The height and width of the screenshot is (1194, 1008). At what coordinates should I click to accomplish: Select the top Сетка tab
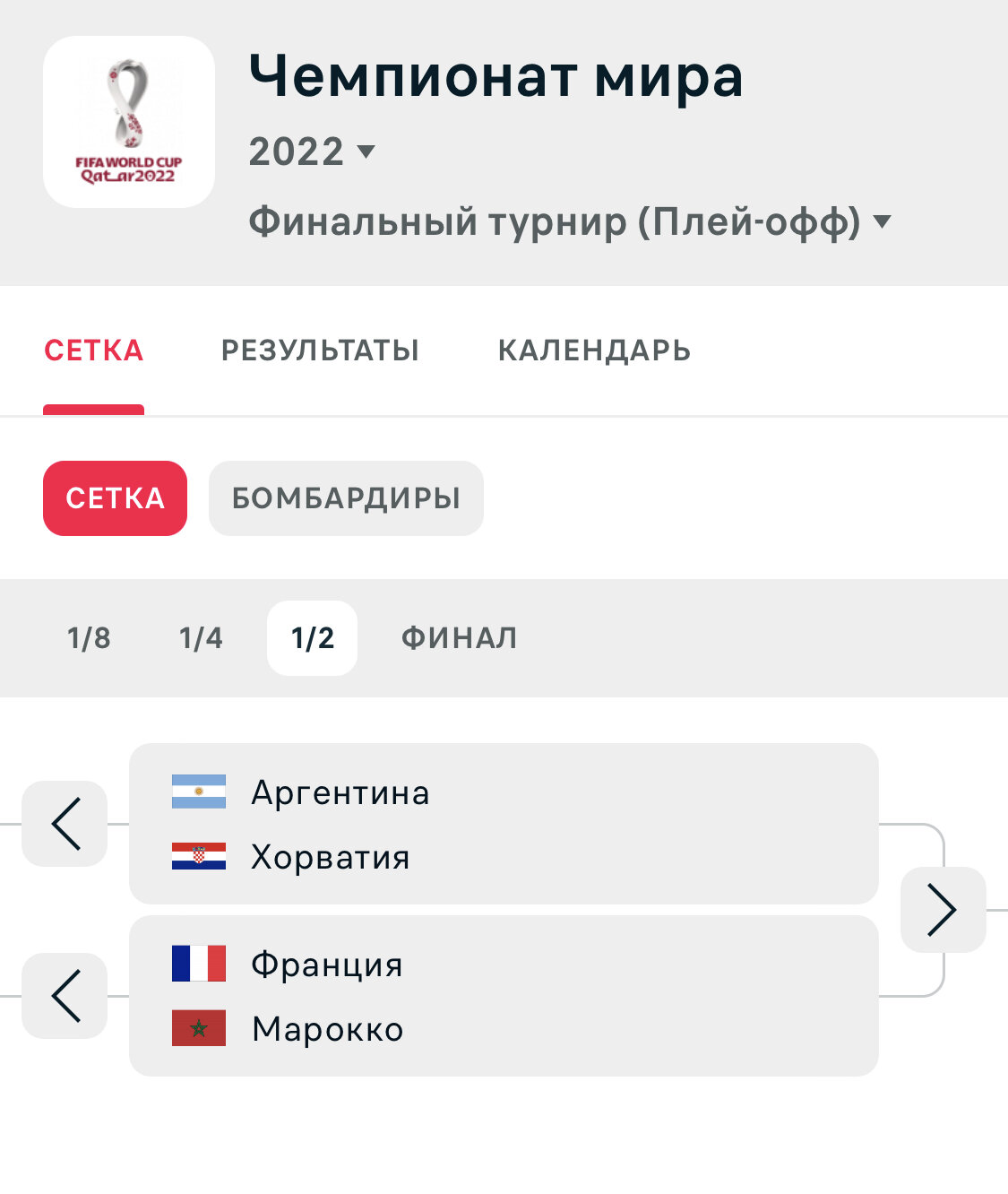click(x=93, y=350)
